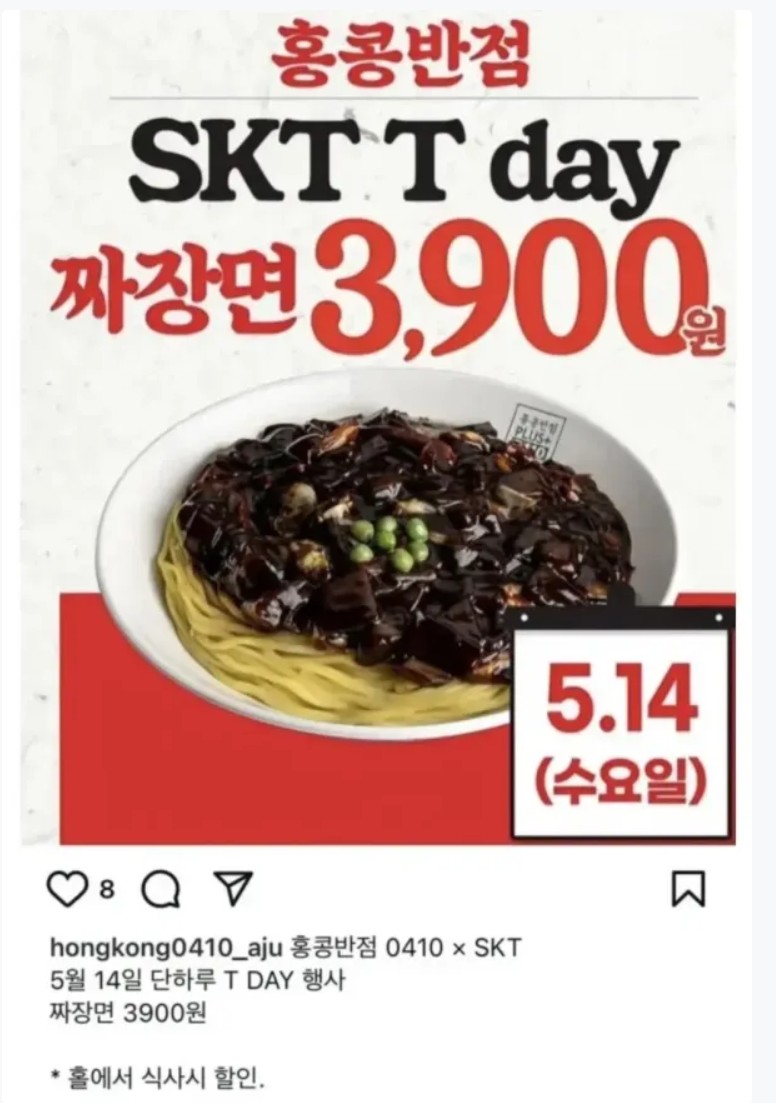The width and height of the screenshot is (776, 1103).
Task: Share the post via paper plane icon
Action: pos(233,888)
